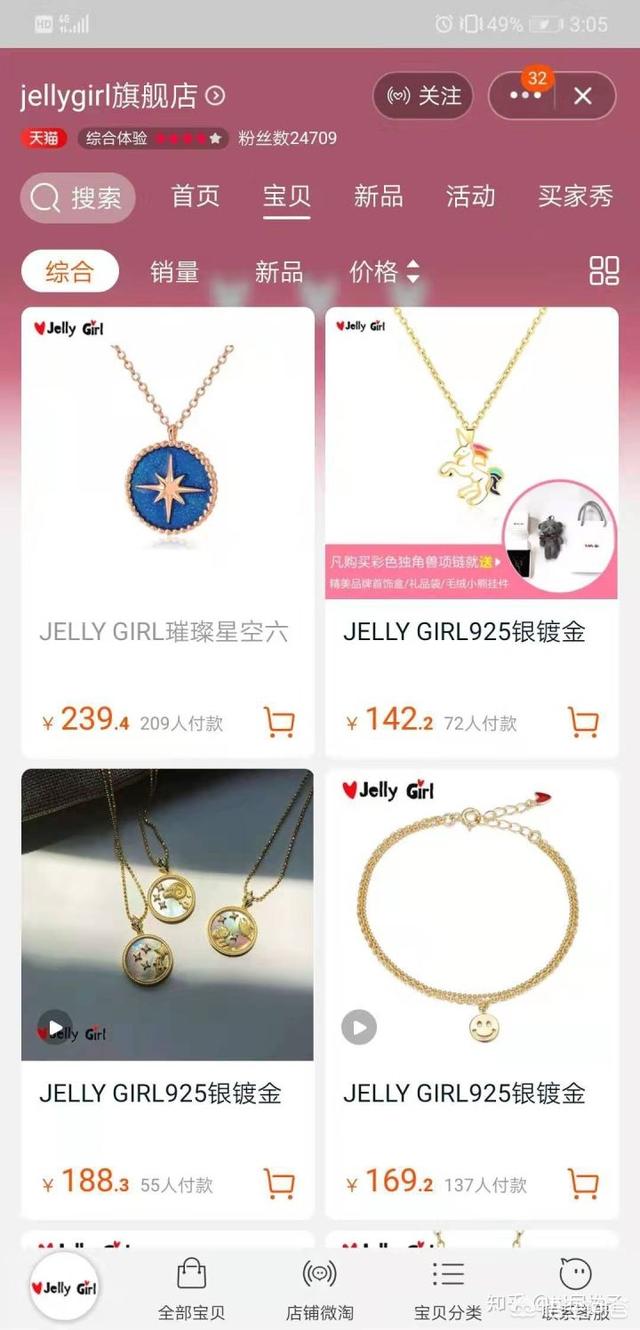This screenshot has height=1330, width=640.
Task: Open 店铺微淘 in the bottom bar
Action: tap(320, 1290)
